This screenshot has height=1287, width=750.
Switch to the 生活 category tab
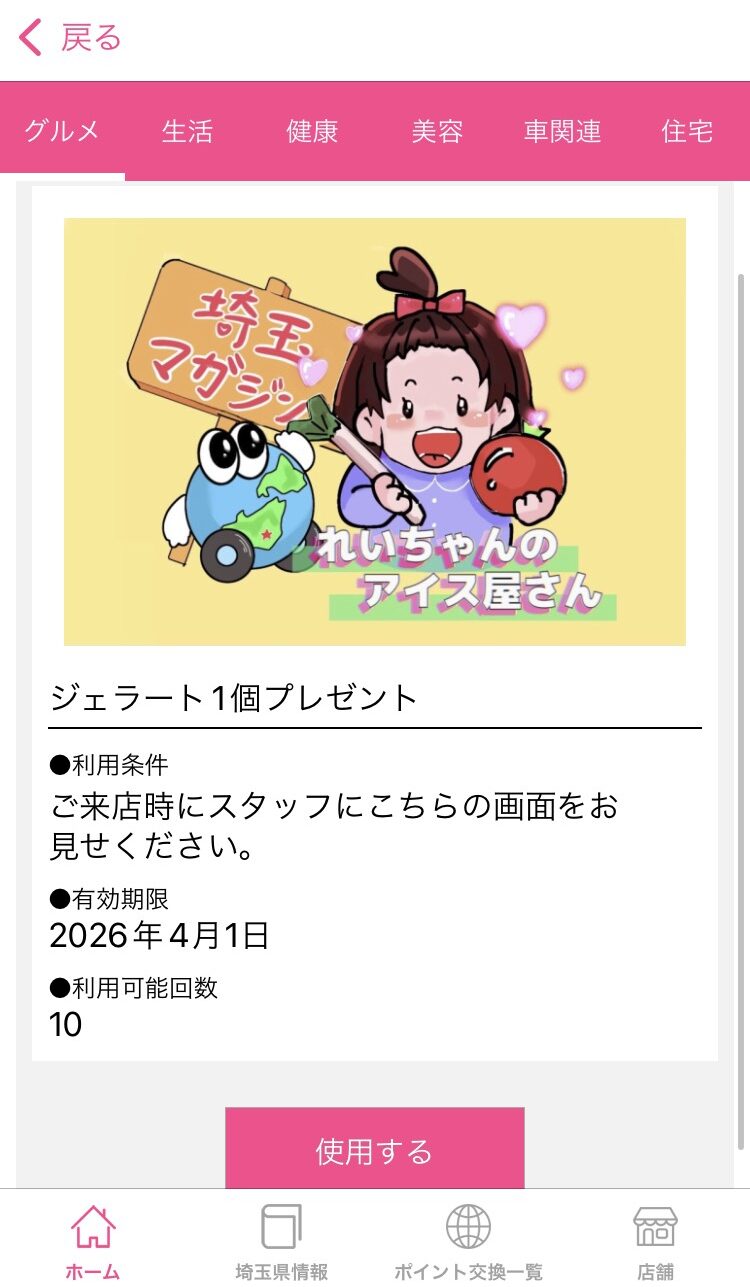pos(187,131)
